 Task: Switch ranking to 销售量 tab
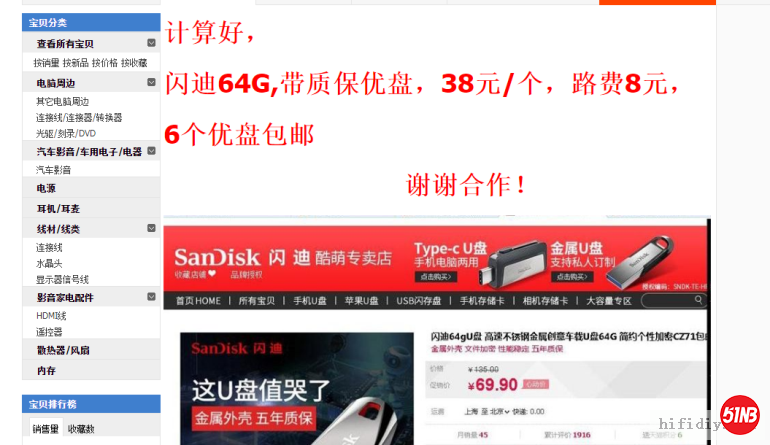click(x=46, y=429)
